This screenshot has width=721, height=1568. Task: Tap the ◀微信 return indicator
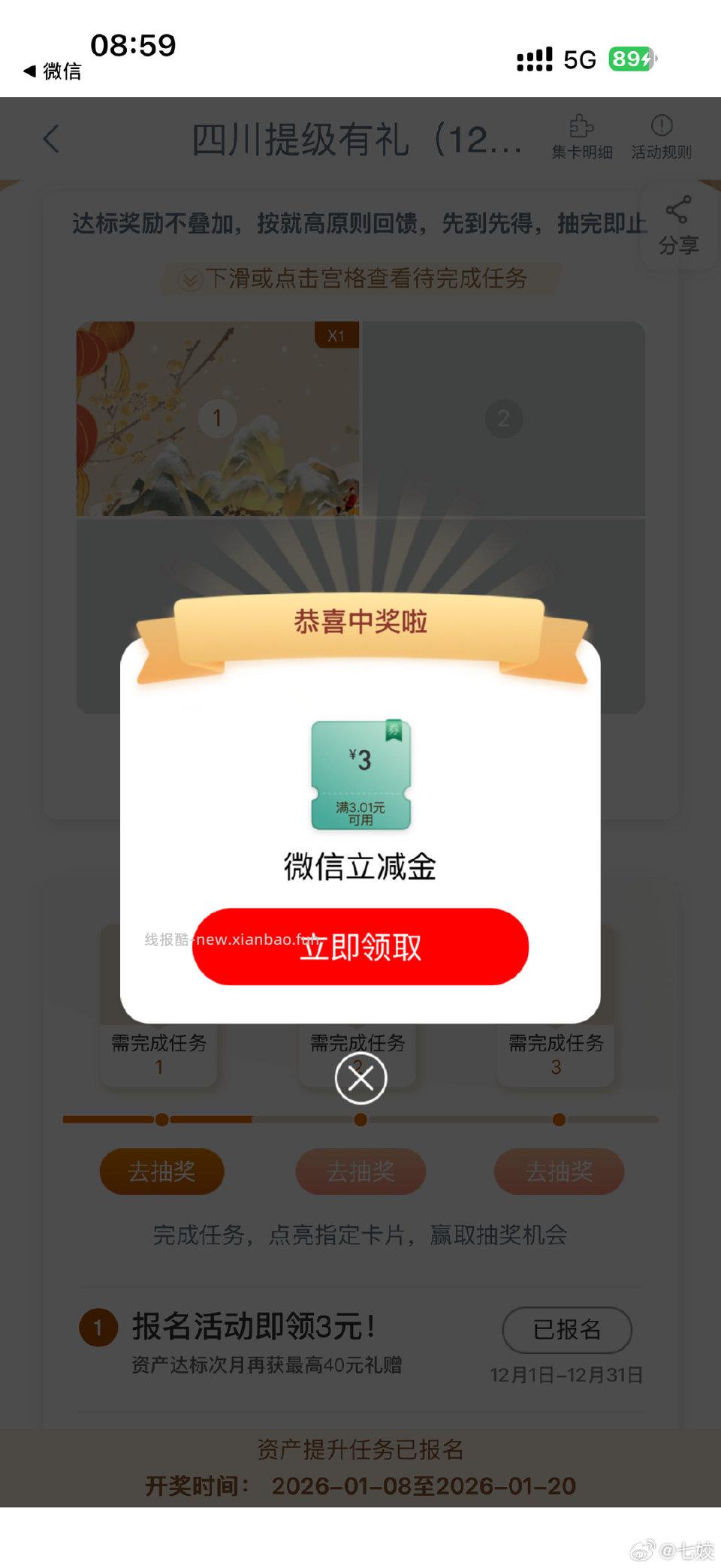click(x=53, y=71)
